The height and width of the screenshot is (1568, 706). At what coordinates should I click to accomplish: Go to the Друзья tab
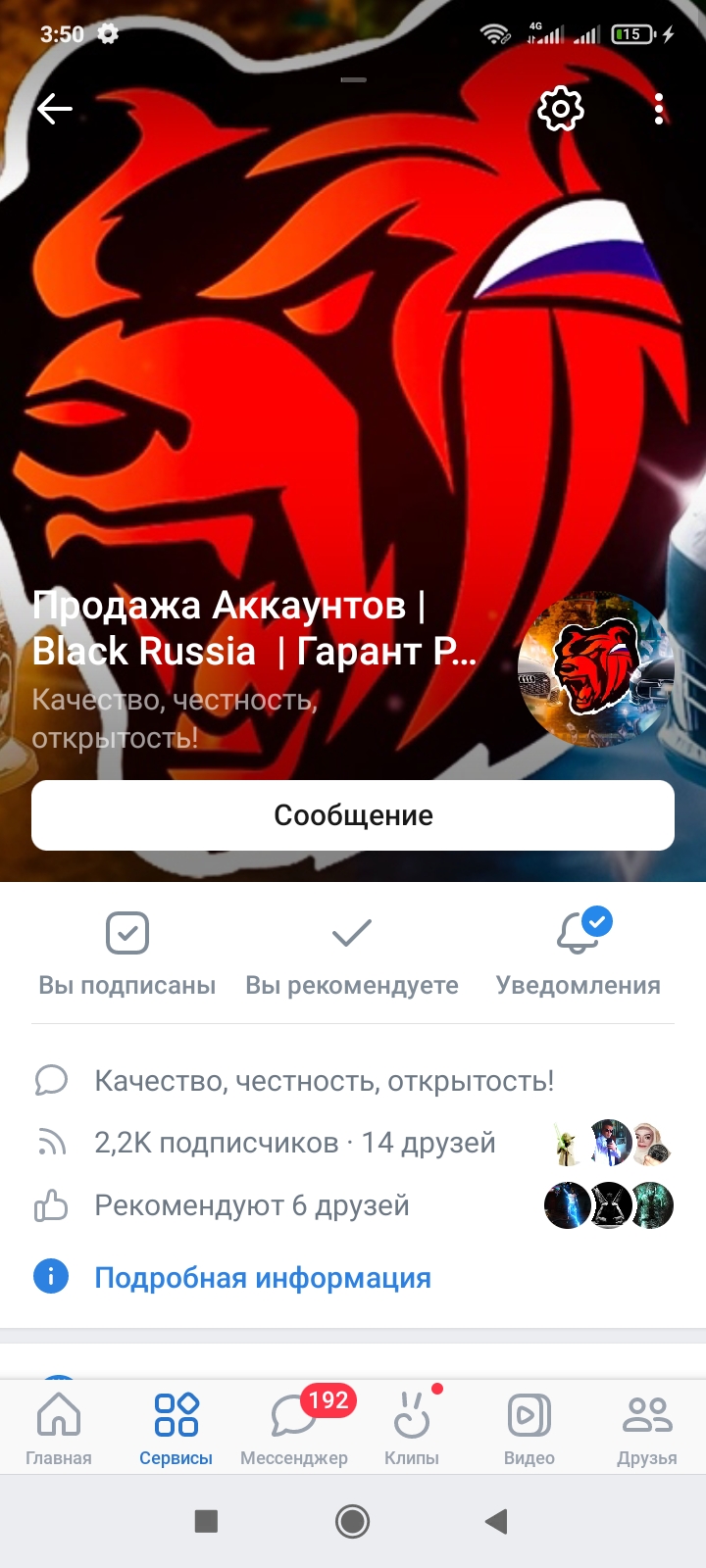[x=647, y=1428]
